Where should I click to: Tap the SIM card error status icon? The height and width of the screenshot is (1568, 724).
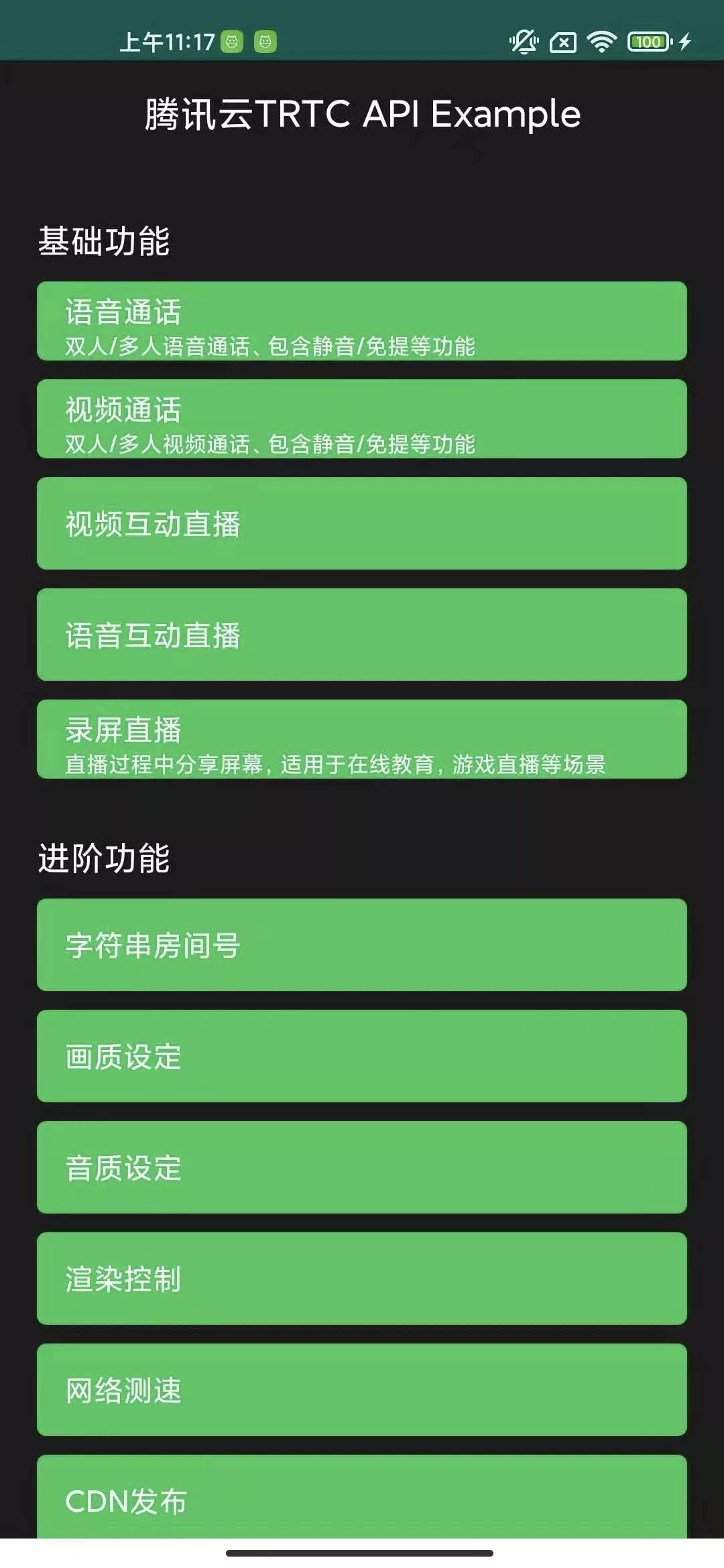[x=562, y=42]
